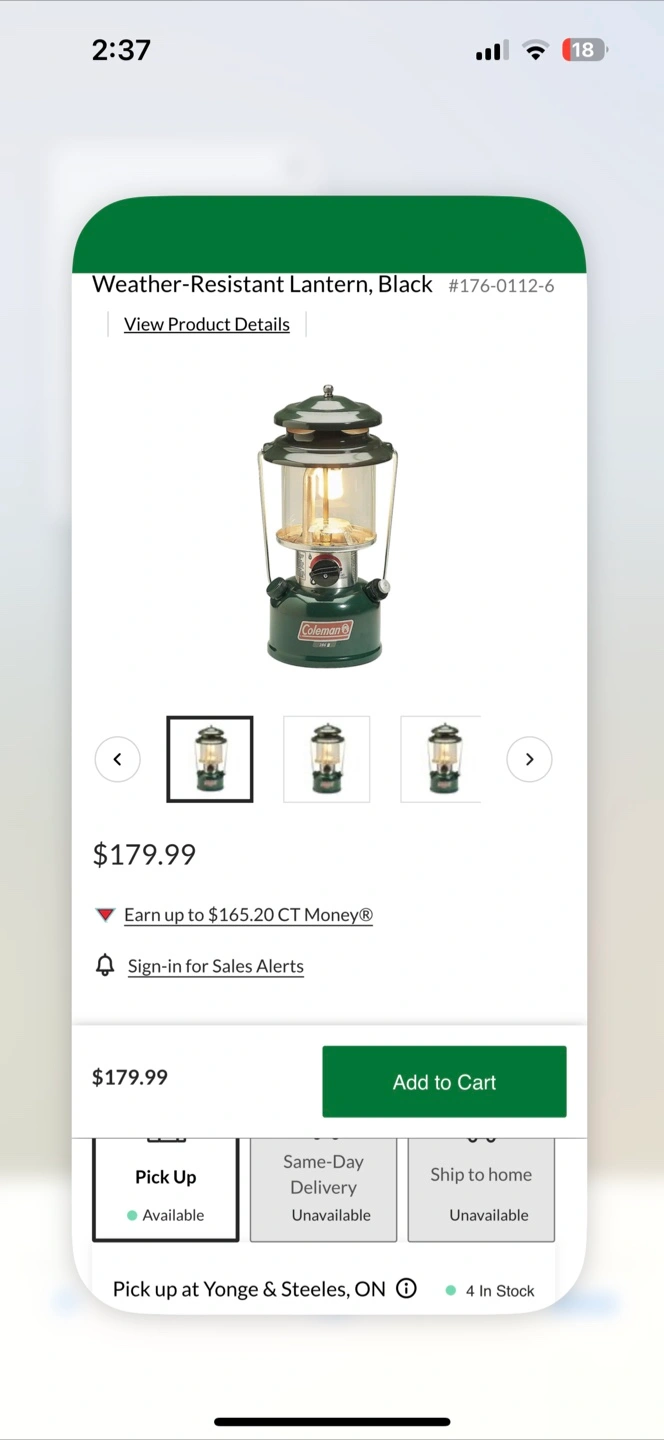Open the pickup store info icon
This screenshot has width=664, height=1440.
[406, 1288]
